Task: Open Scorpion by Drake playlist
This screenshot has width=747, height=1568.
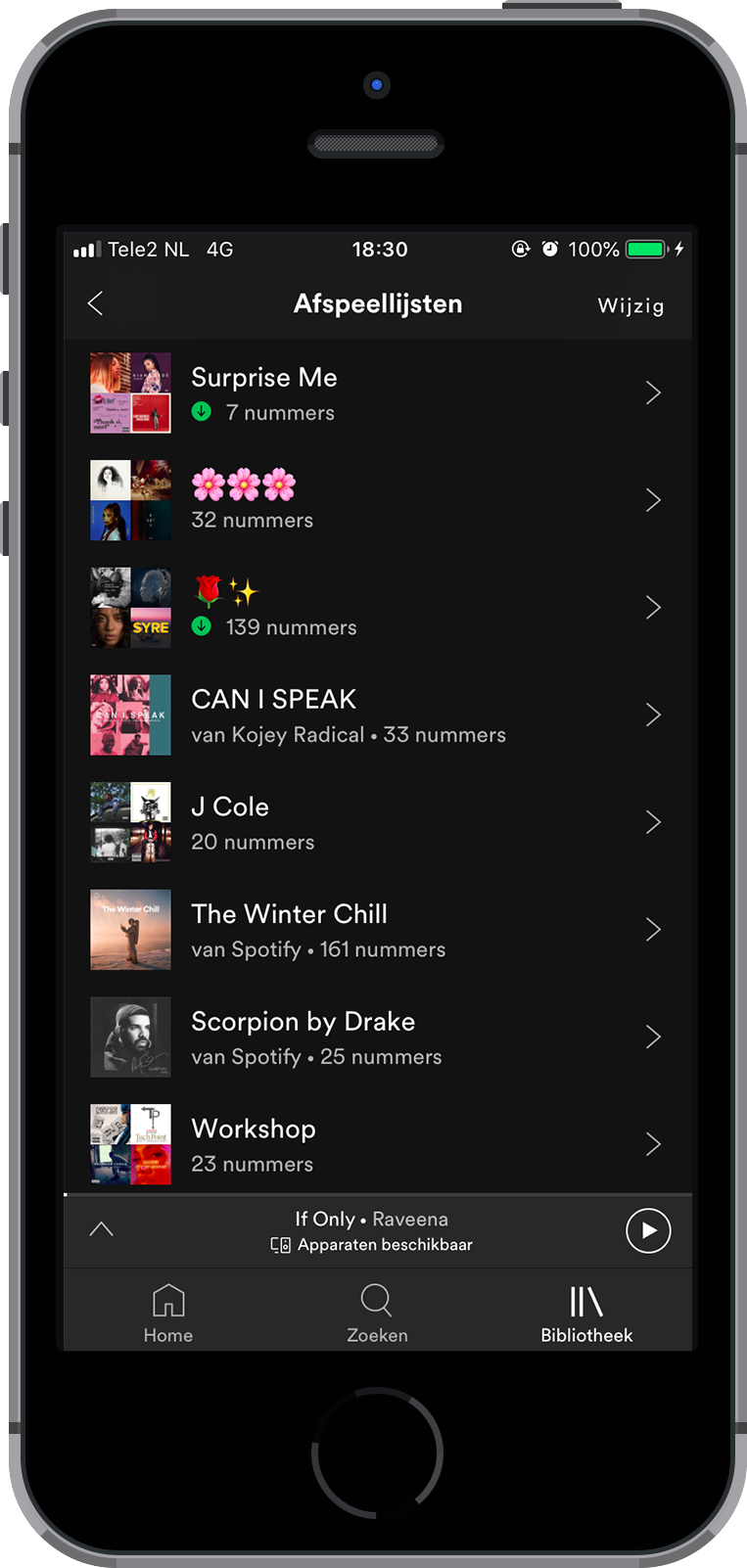Action: tap(377, 1038)
